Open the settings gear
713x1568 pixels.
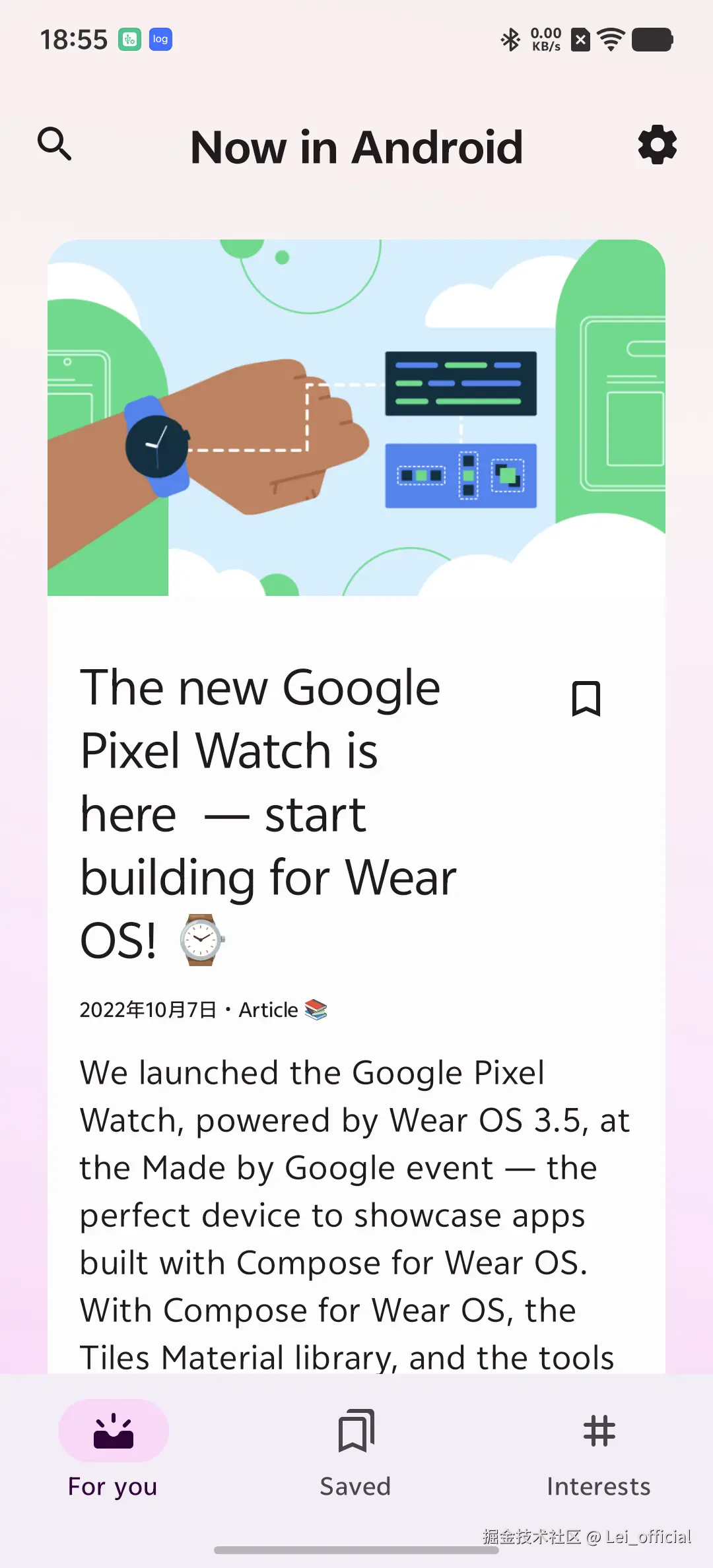(x=657, y=145)
